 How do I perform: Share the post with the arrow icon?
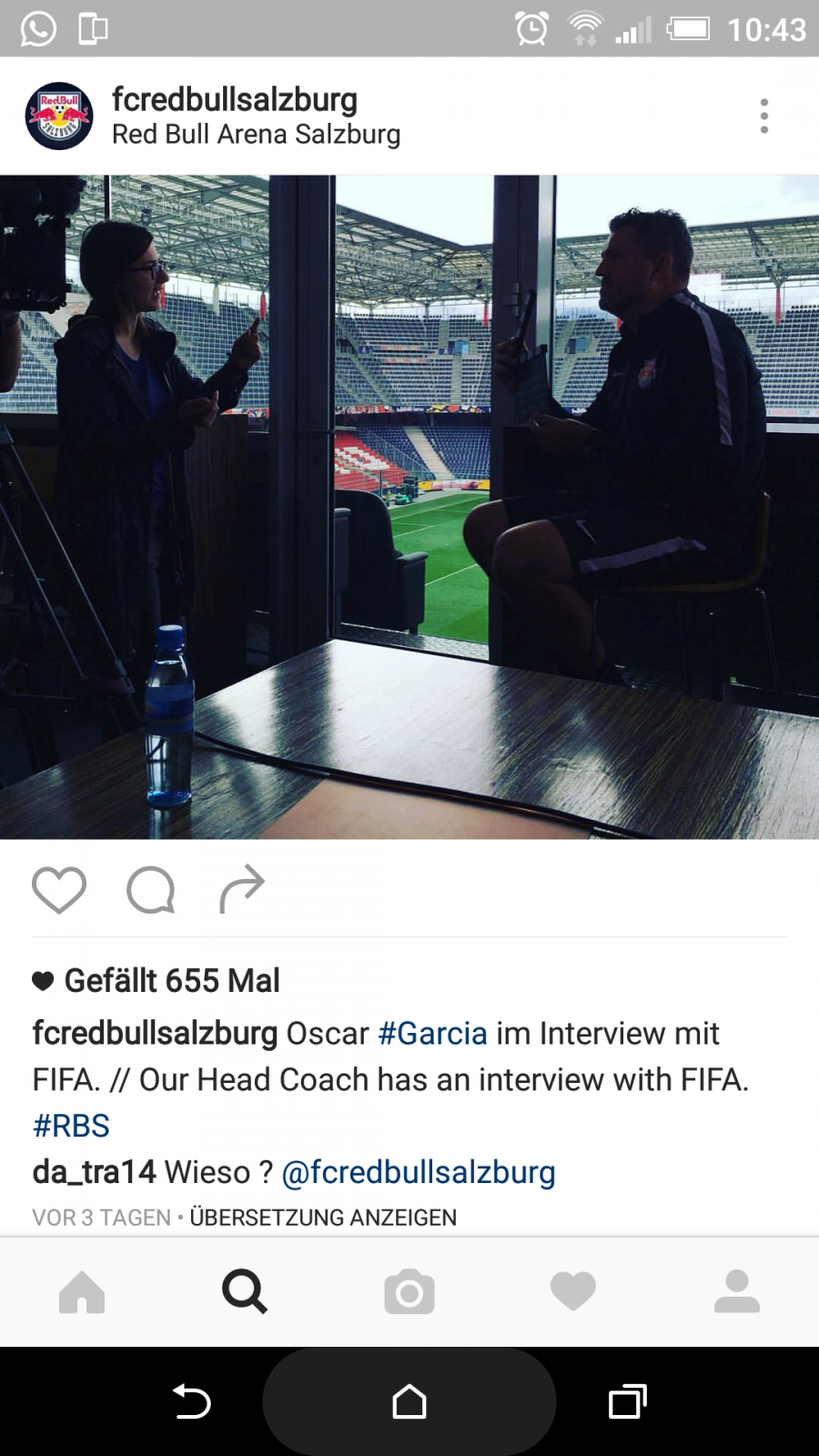[x=242, y=889]
